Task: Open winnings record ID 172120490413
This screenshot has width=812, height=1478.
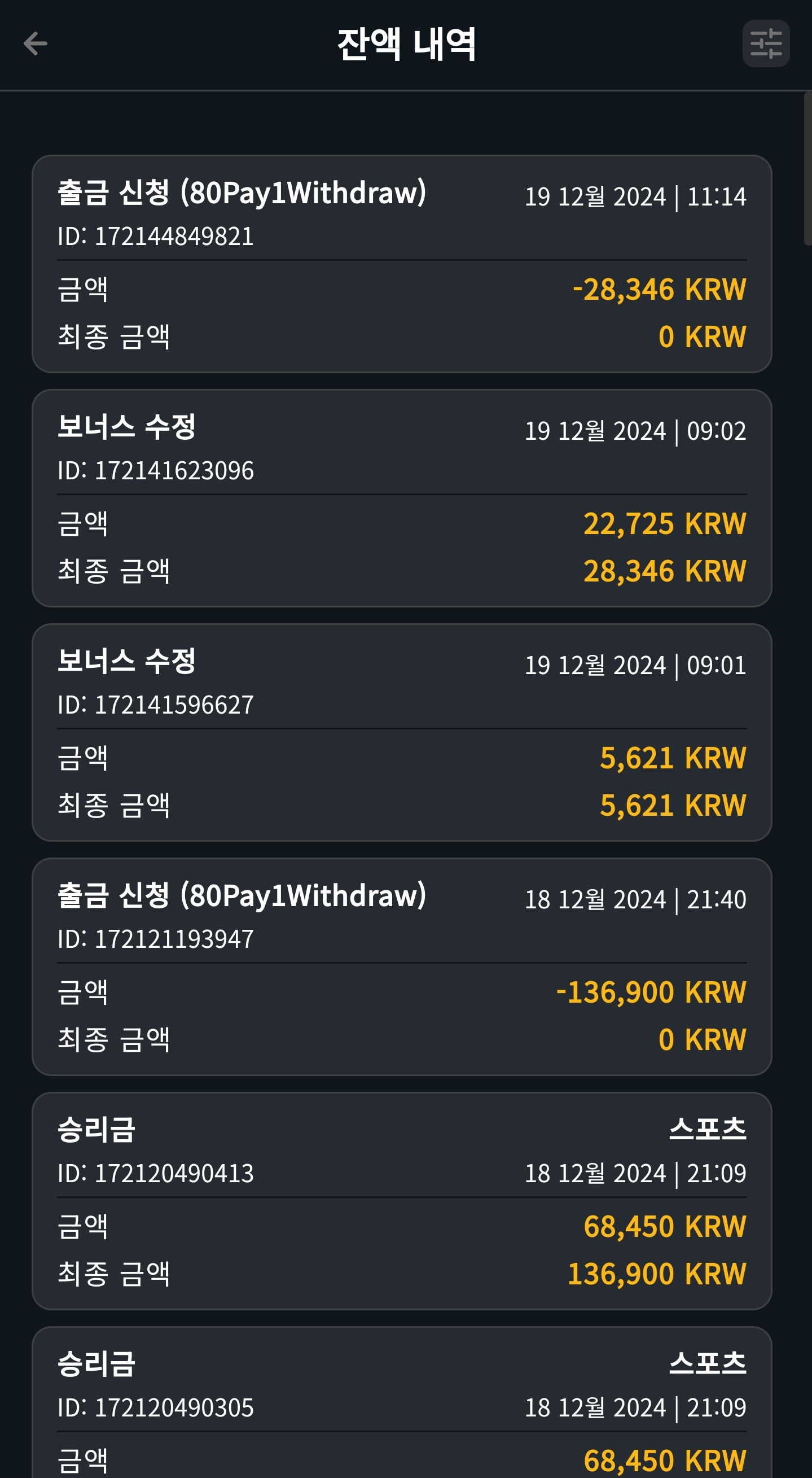Action: point(401,1200)
